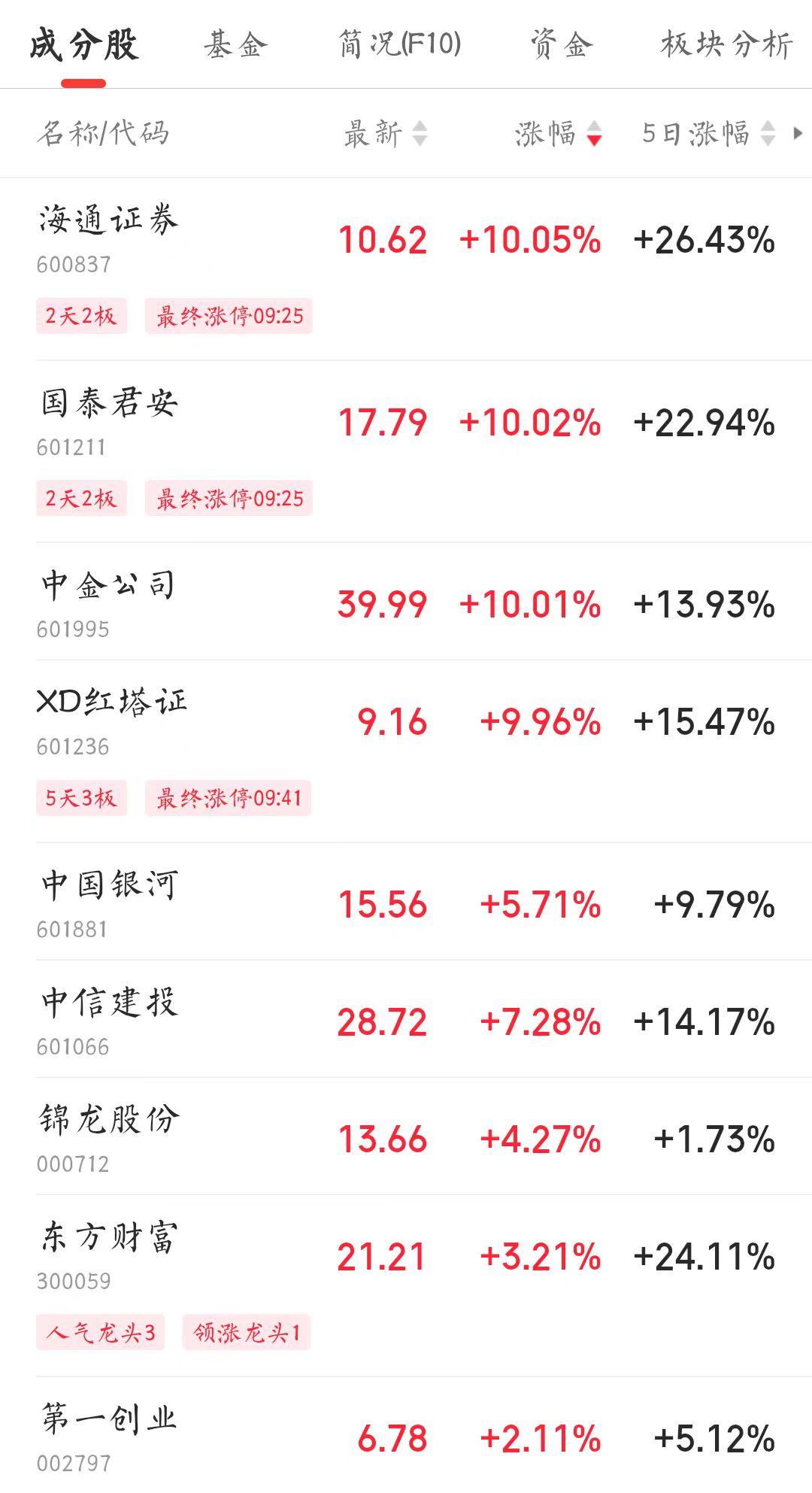Switch to the 资金 tab
Viewport: 812px width, 1493px height.
point(562,45)
